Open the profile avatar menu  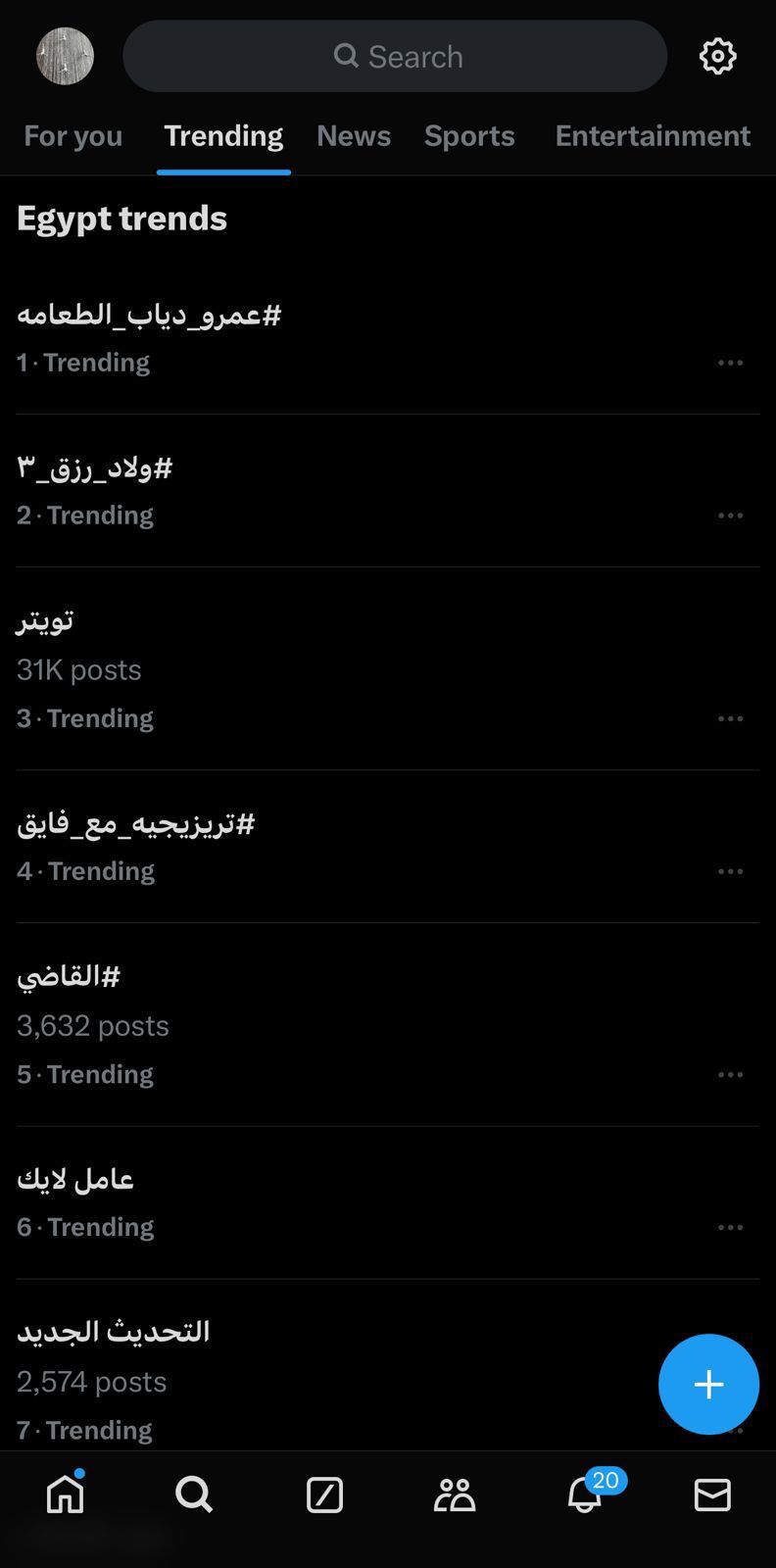(x=65, y=56)
